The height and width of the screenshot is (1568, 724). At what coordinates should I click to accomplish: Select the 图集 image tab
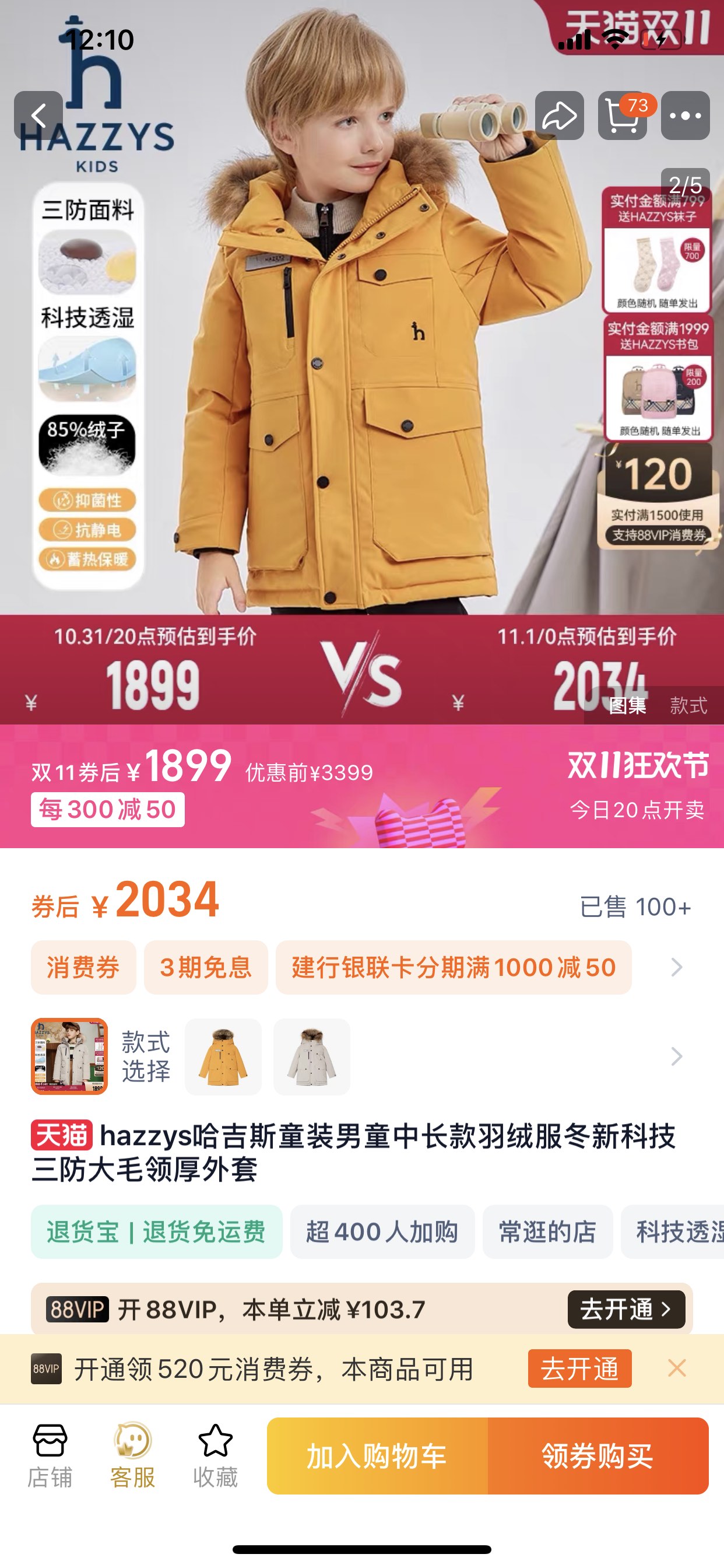[628, 705]
